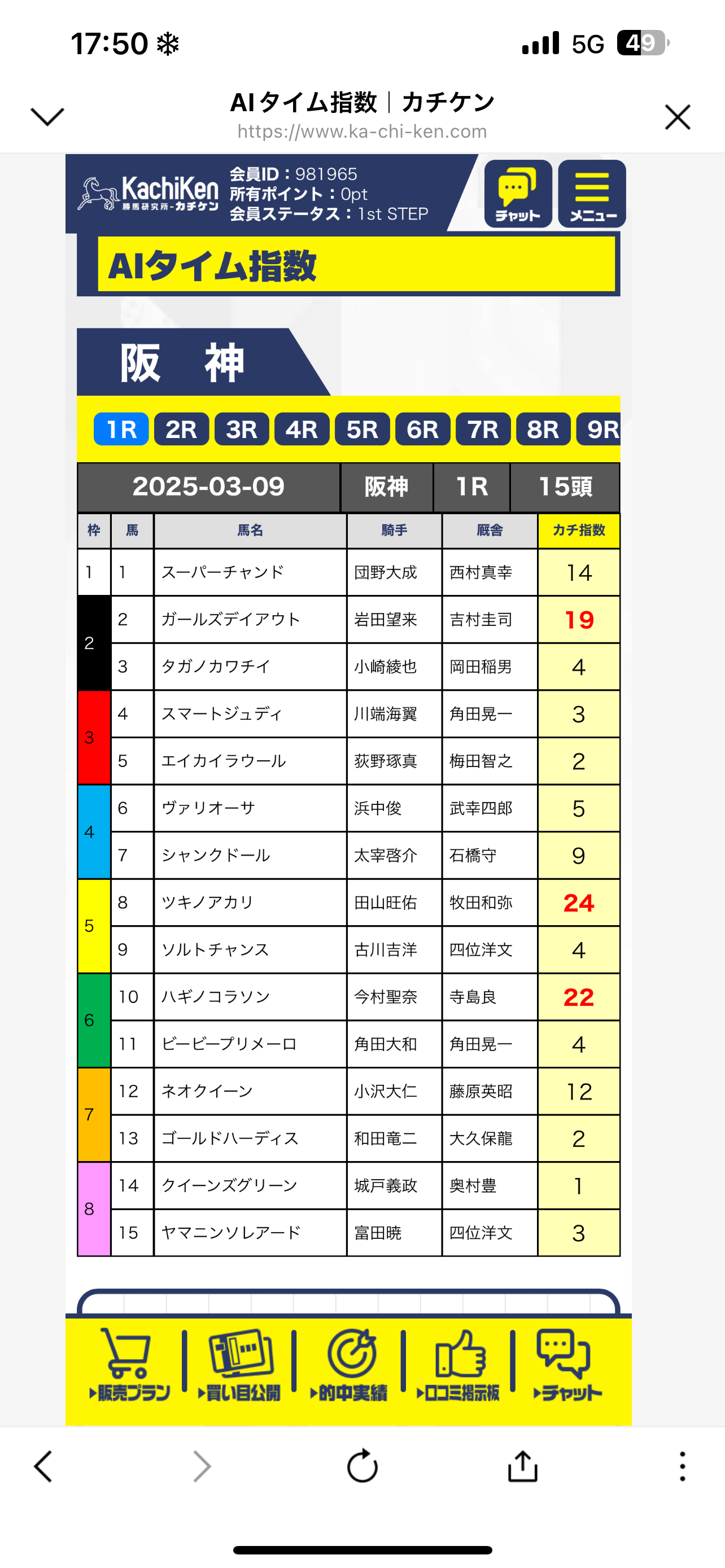Open the チャット button in the header
The width and height of the screenshot is (725, 1568).
tap(518, 194)
